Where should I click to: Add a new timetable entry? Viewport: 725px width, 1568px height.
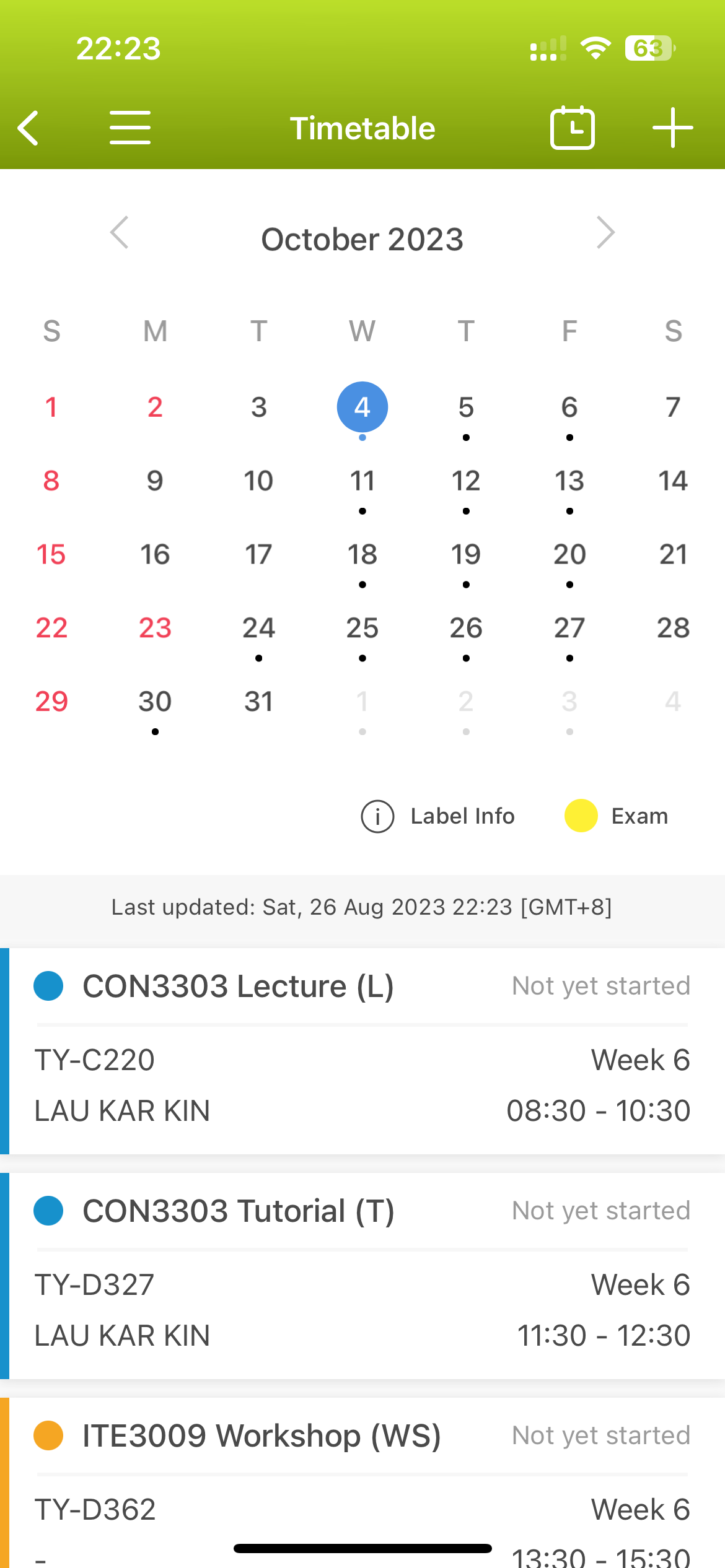673,128
